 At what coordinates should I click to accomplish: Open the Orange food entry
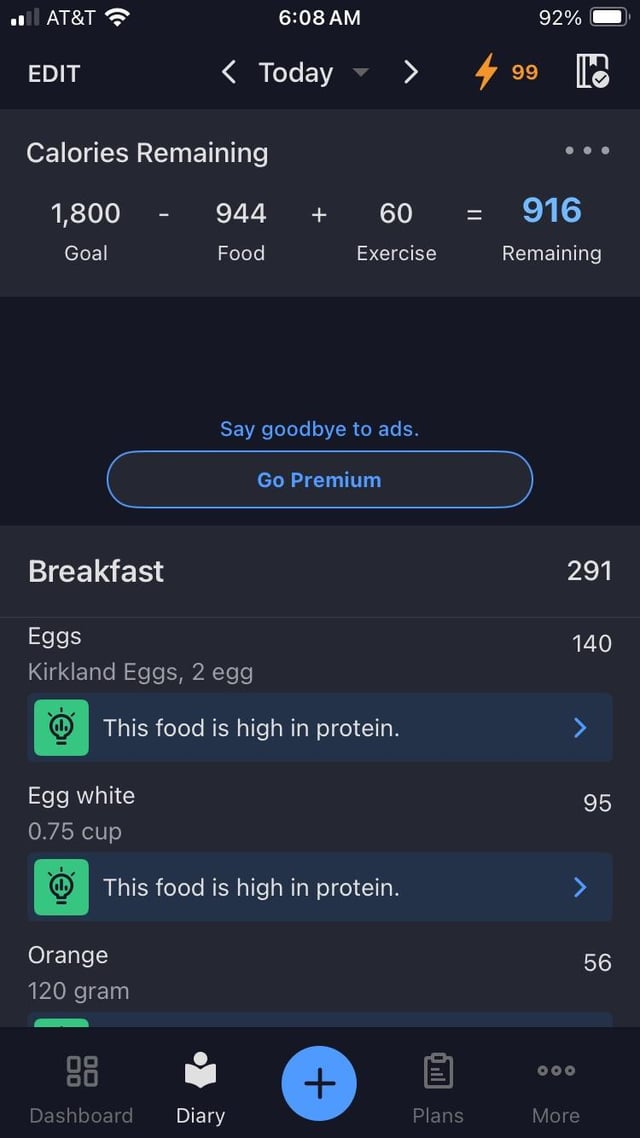(x=320, y=973)
